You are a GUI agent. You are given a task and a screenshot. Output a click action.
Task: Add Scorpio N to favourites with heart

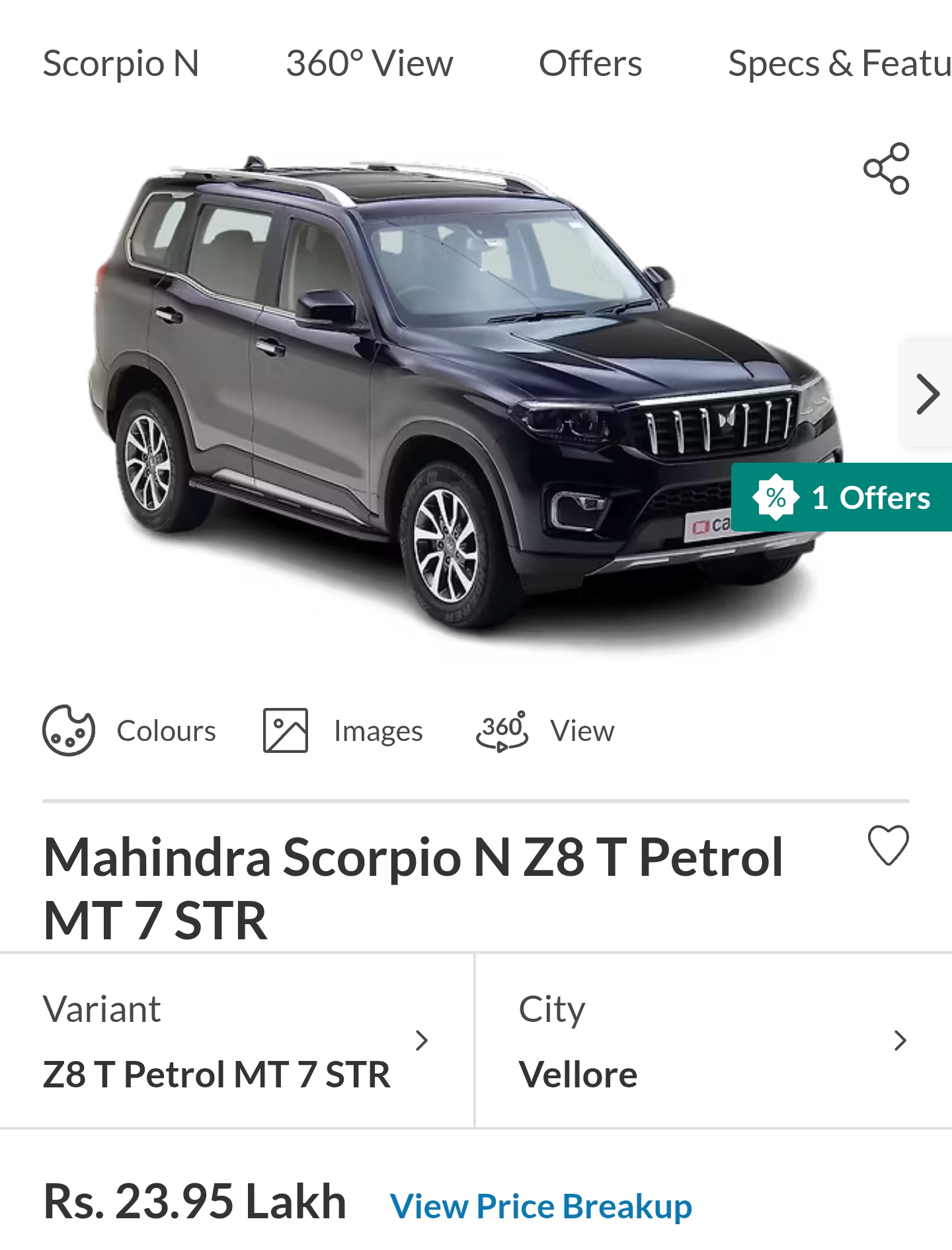(x=888, y=845)
